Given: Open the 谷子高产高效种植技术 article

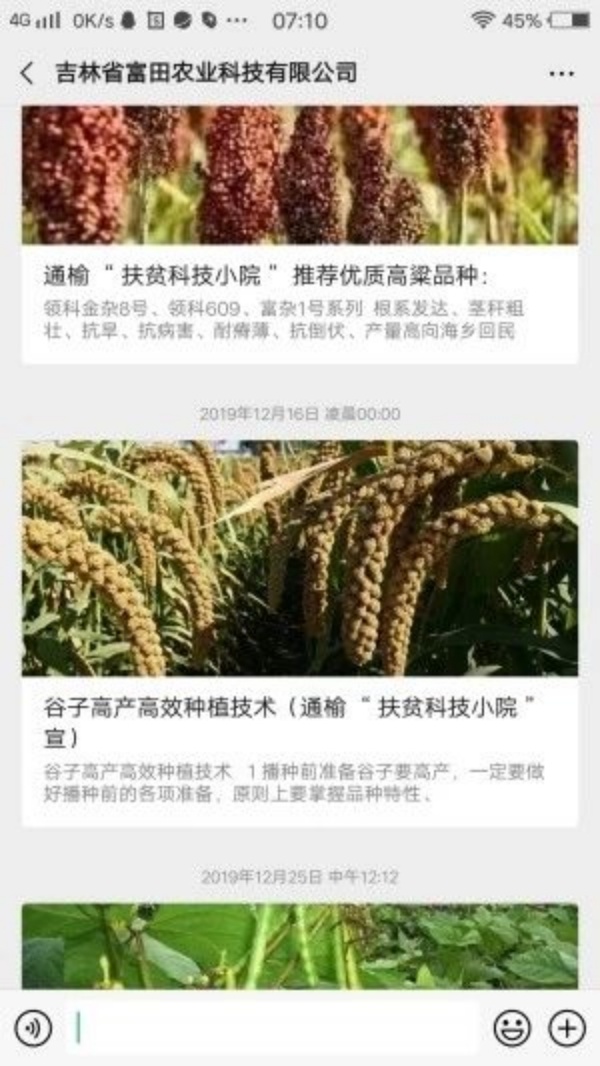Looking at the screenshot, I should tap(299, 722).
